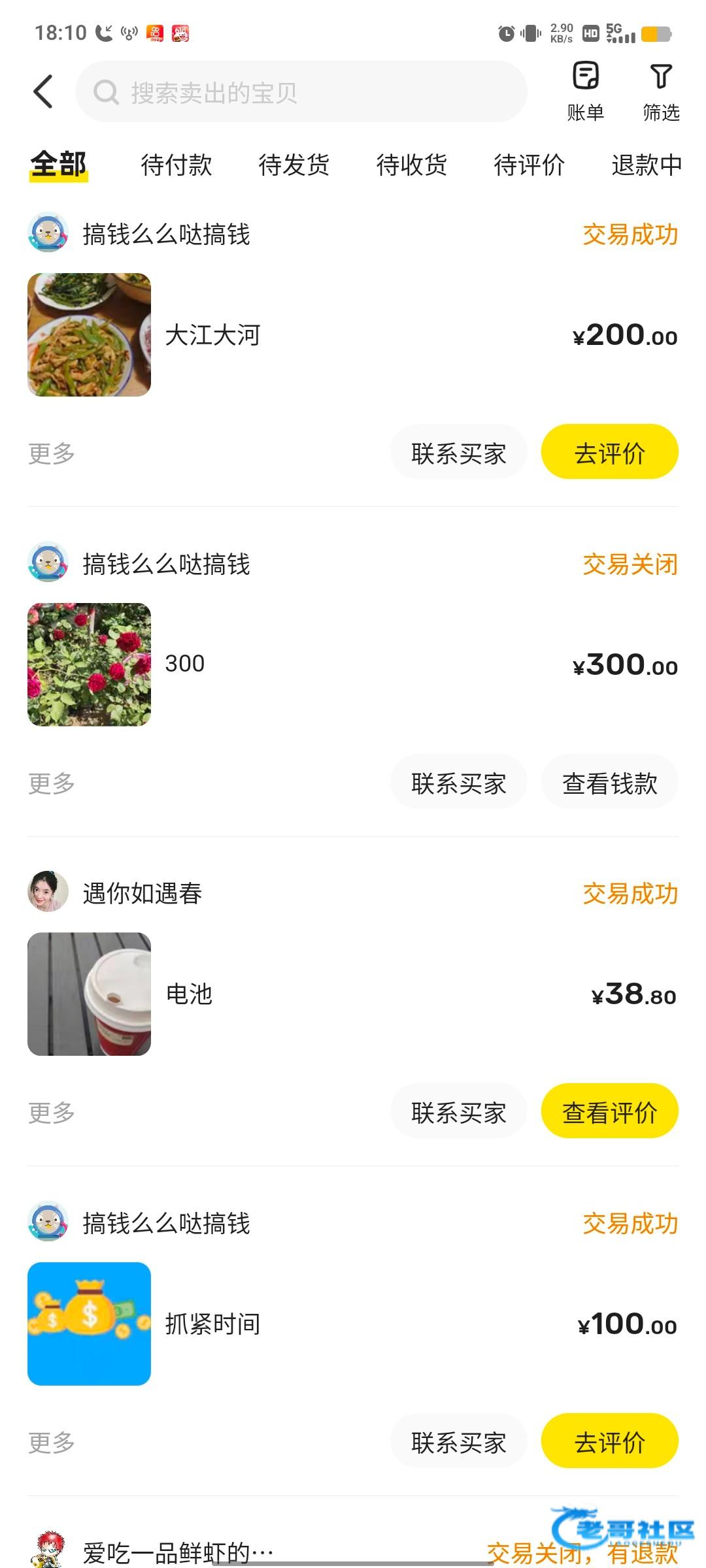The height and width of the screenshot is (1568, 706).
Task: Open the 筛选 filter options
Action: [661, 91]
